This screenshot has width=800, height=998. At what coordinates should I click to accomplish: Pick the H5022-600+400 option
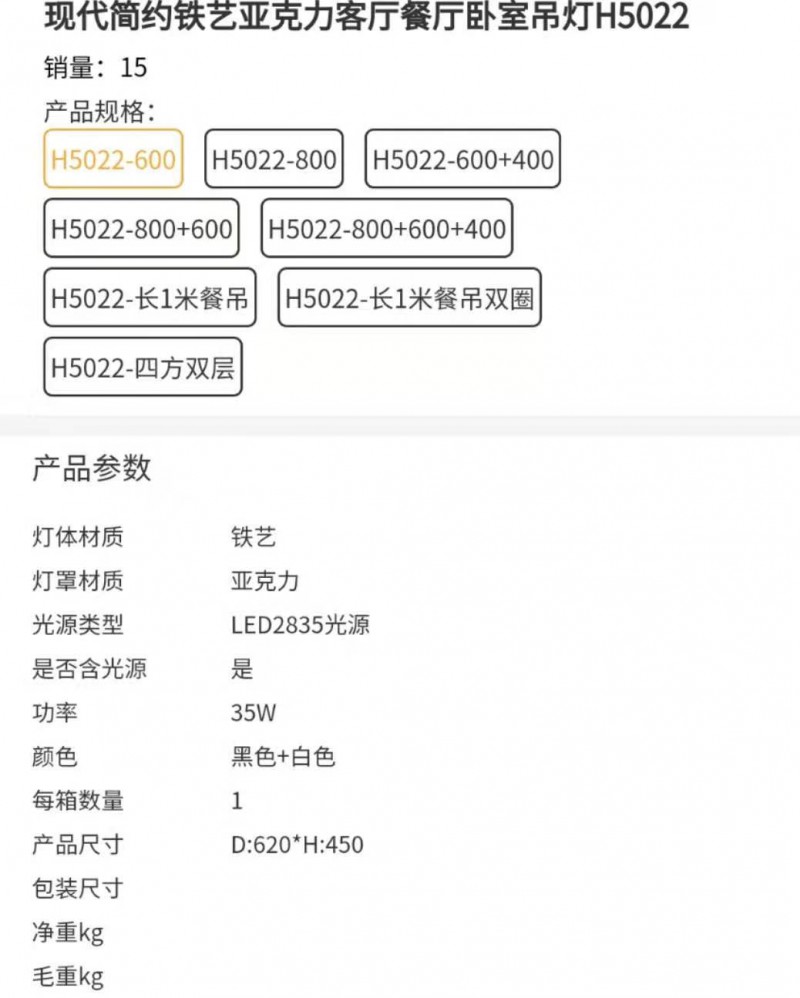462,159
